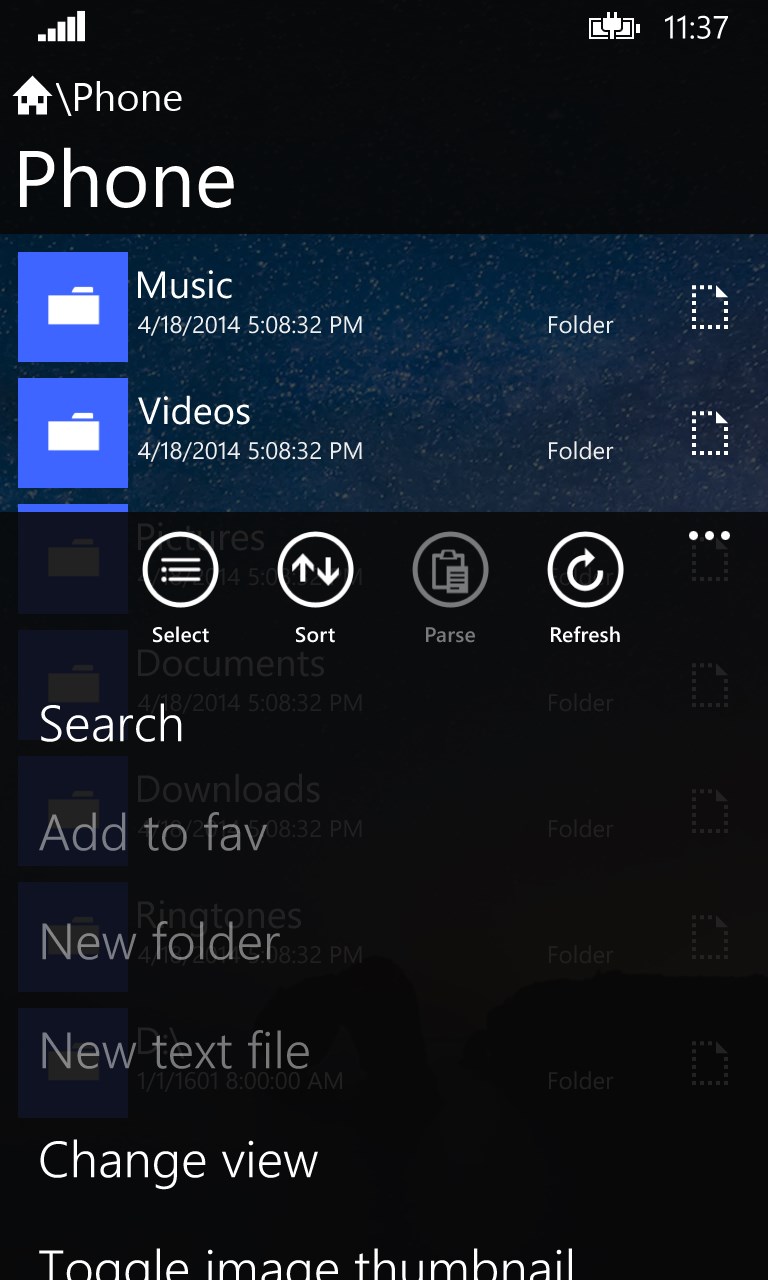
Task: Collapse the app bar with the ellipsis
Action: (x=709, y=536)
